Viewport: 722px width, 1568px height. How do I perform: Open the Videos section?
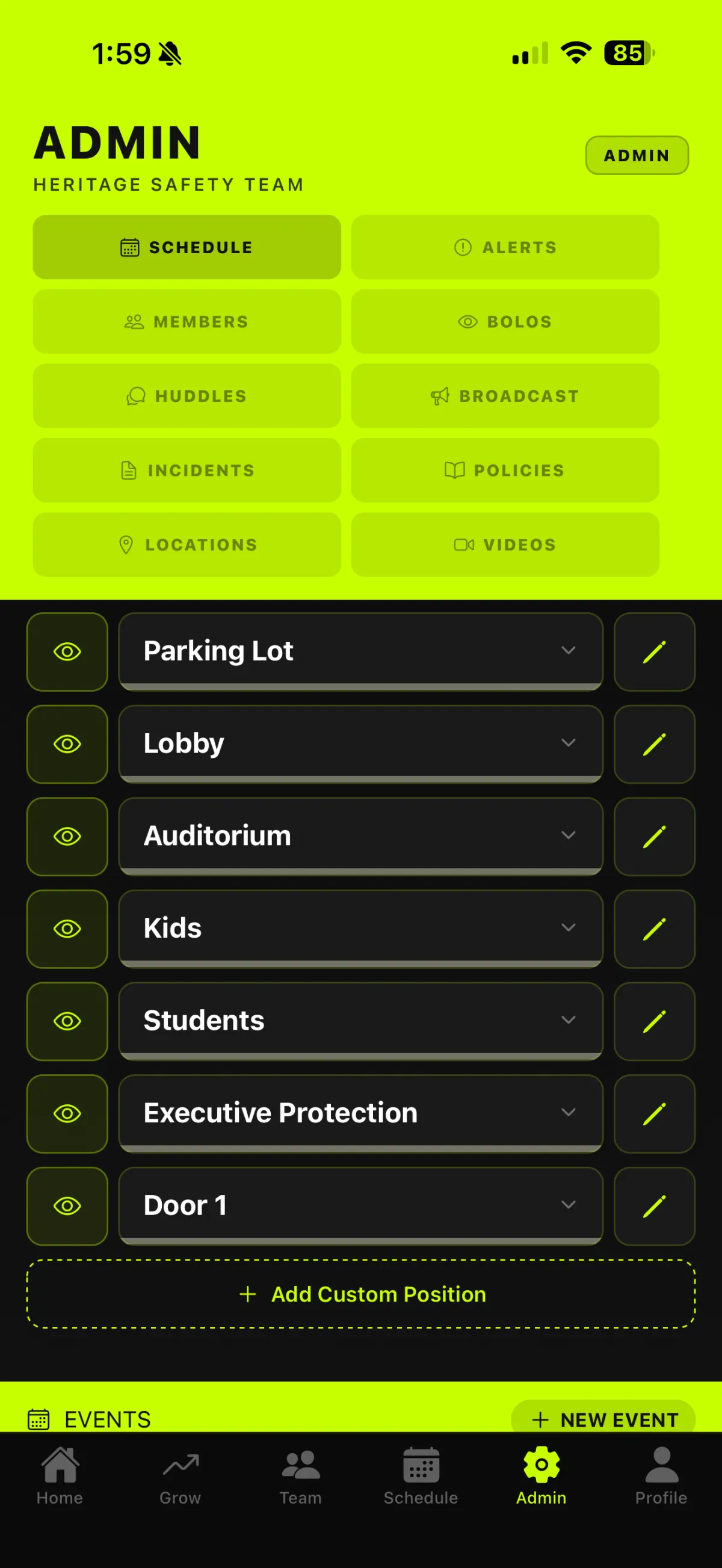click(x=505, y=544)
